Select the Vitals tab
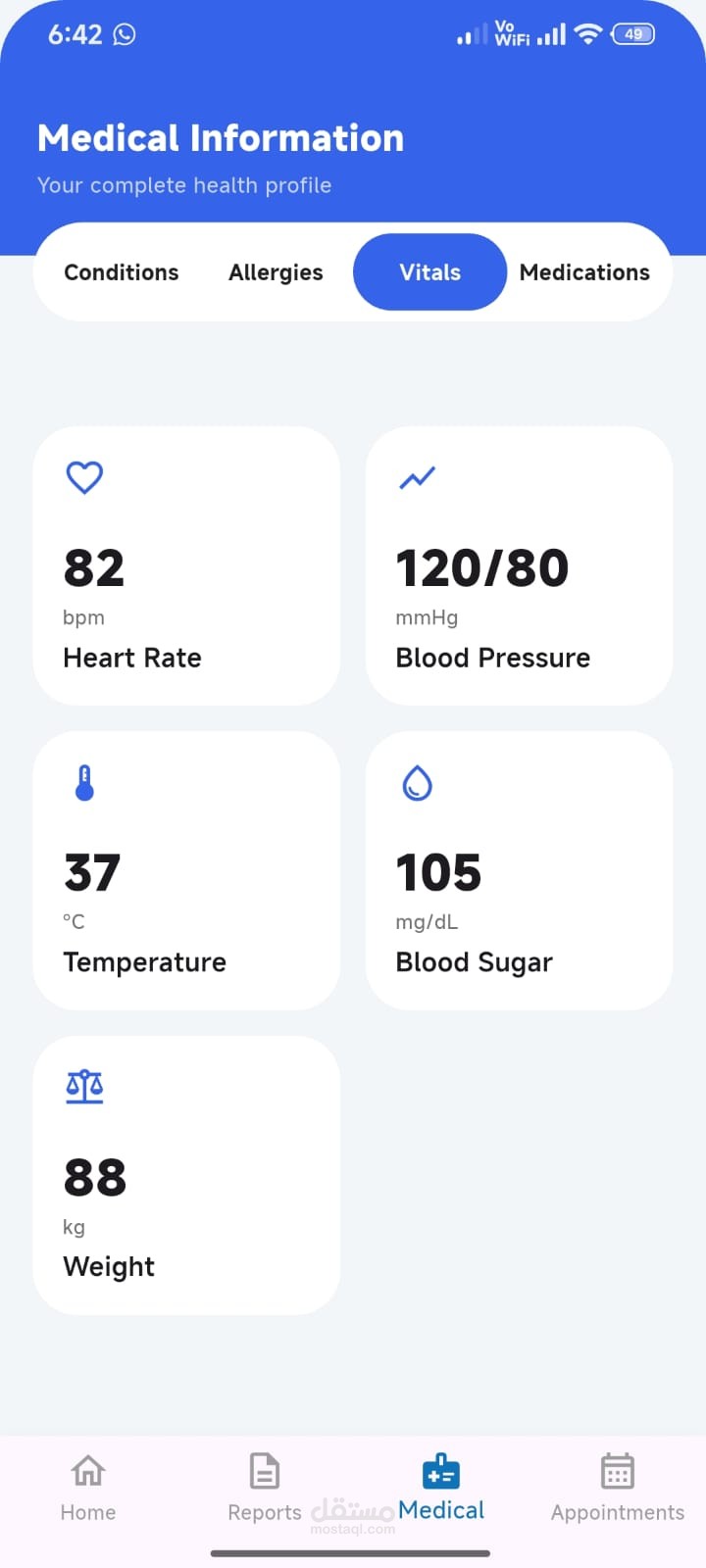 (429, 272)
